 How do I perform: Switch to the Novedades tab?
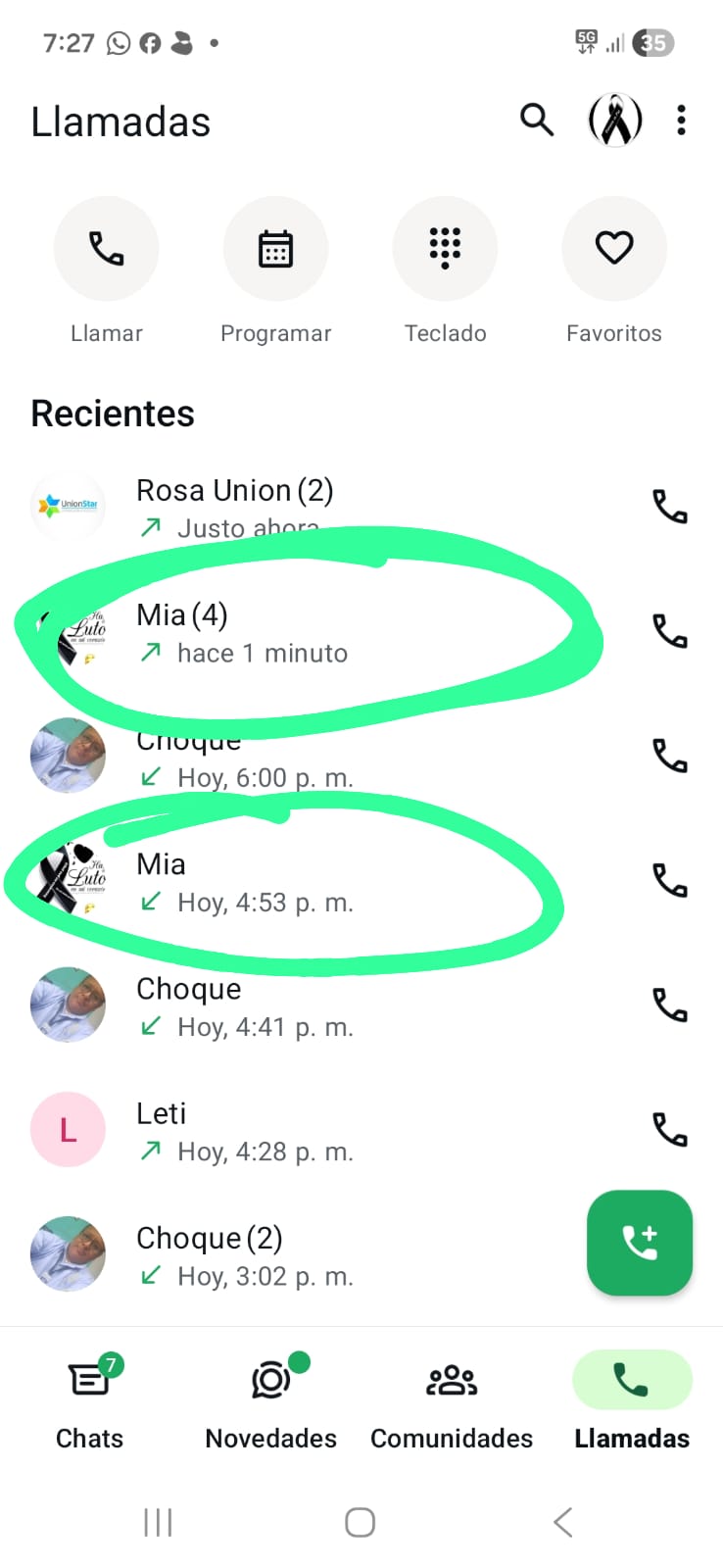click(x=270, y=1399)
